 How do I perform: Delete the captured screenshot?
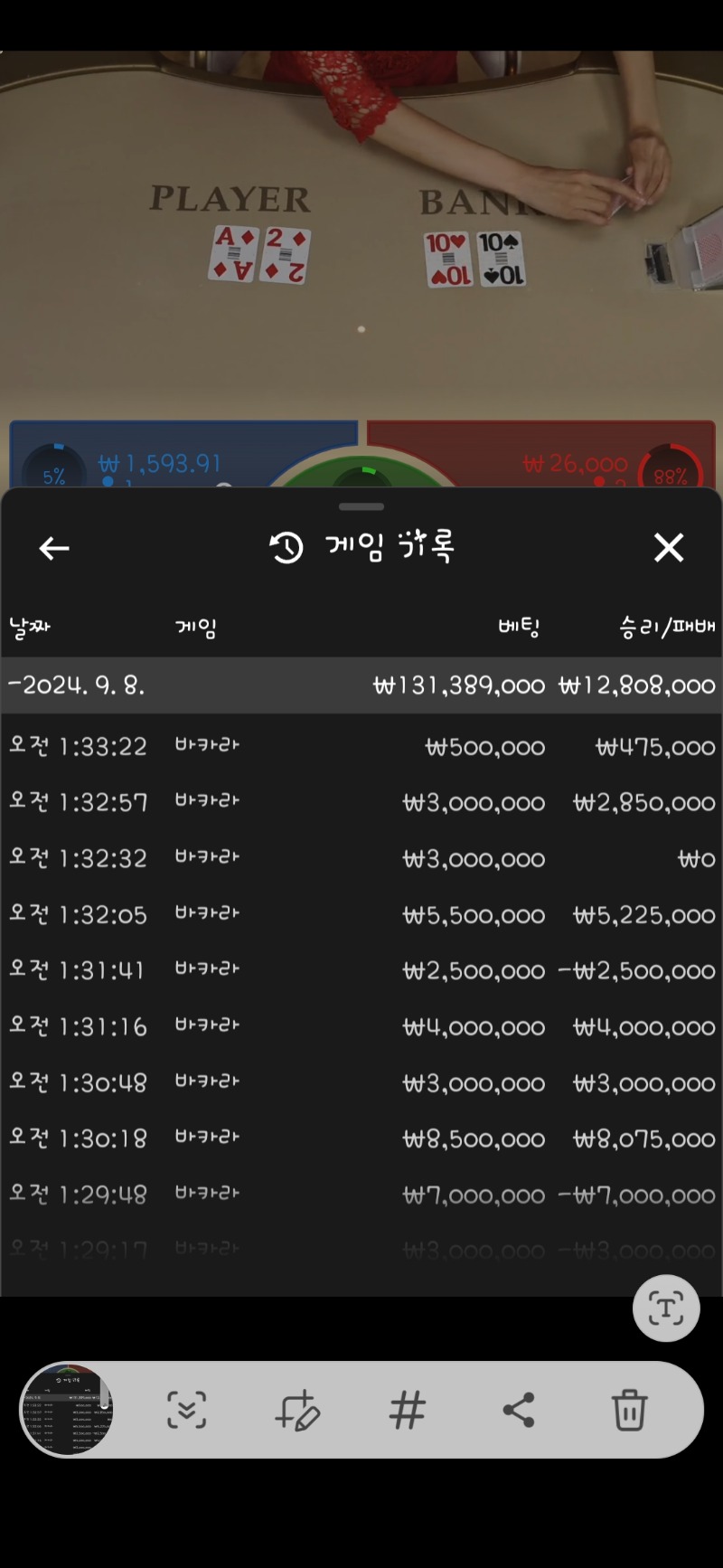point(629,1411)
